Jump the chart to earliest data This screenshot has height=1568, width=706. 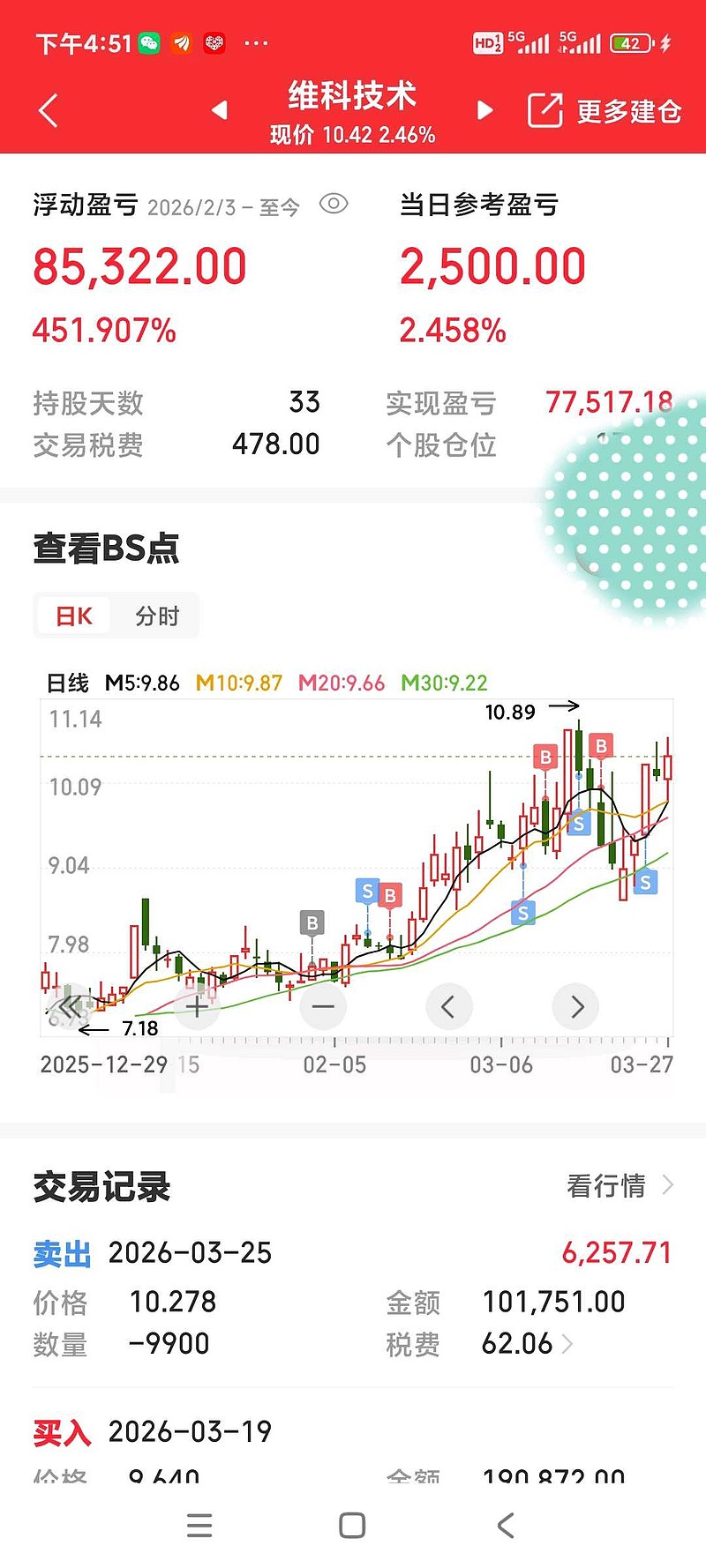pos(68,1008)
